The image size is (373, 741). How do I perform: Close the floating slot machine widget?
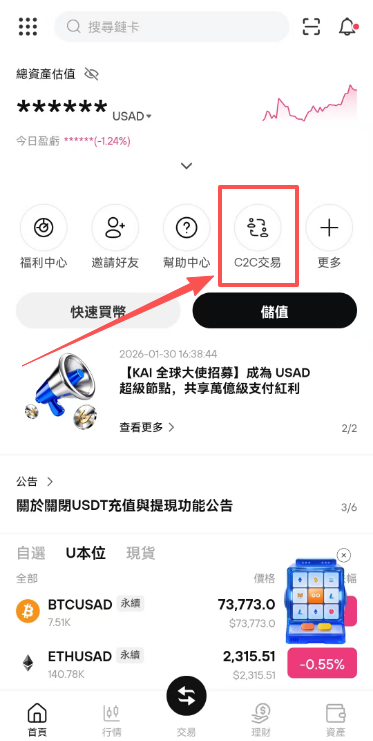pyautogui.click(x=344, y=555)
